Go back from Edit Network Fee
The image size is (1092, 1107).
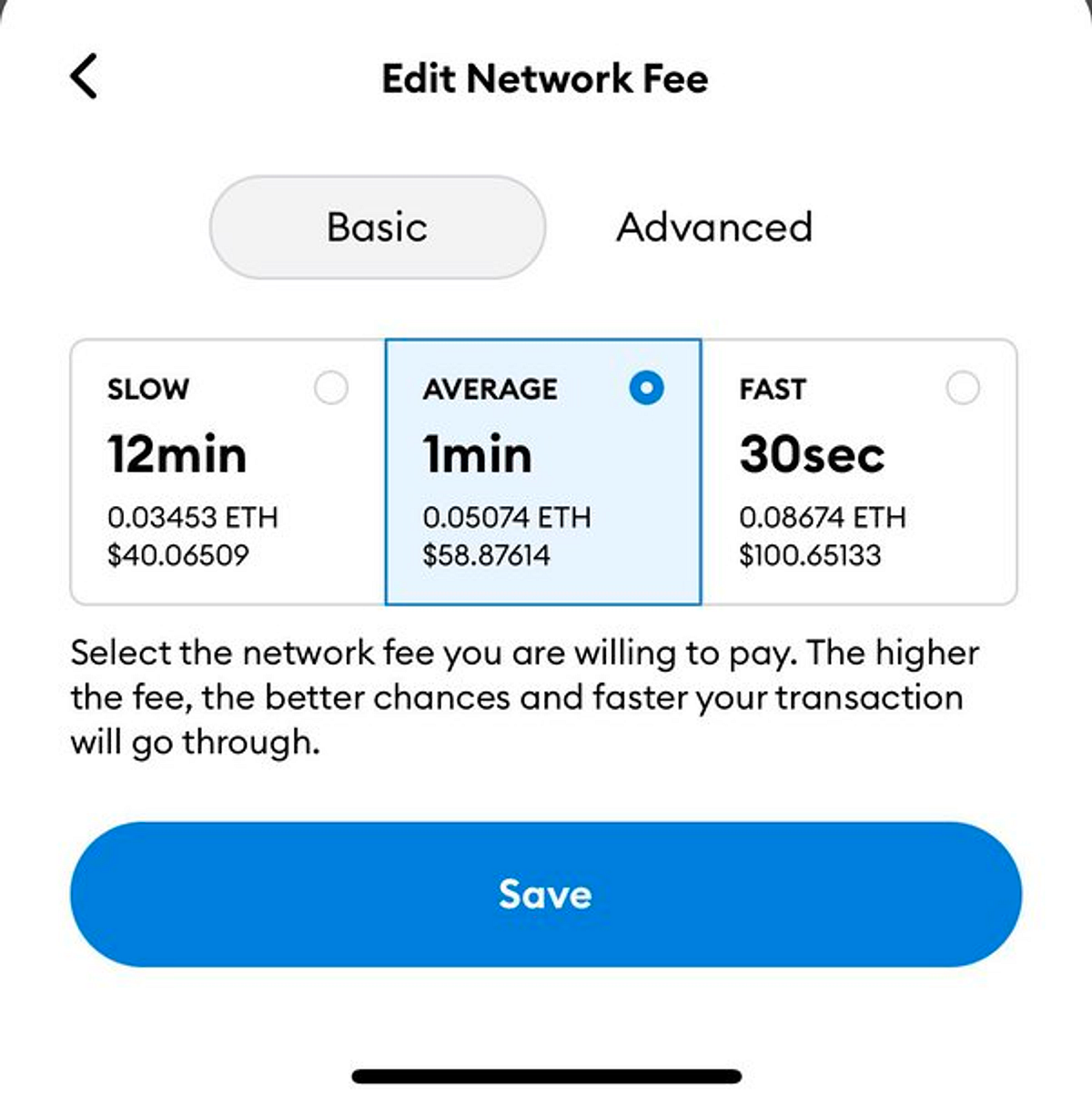[x=84, y=76]
